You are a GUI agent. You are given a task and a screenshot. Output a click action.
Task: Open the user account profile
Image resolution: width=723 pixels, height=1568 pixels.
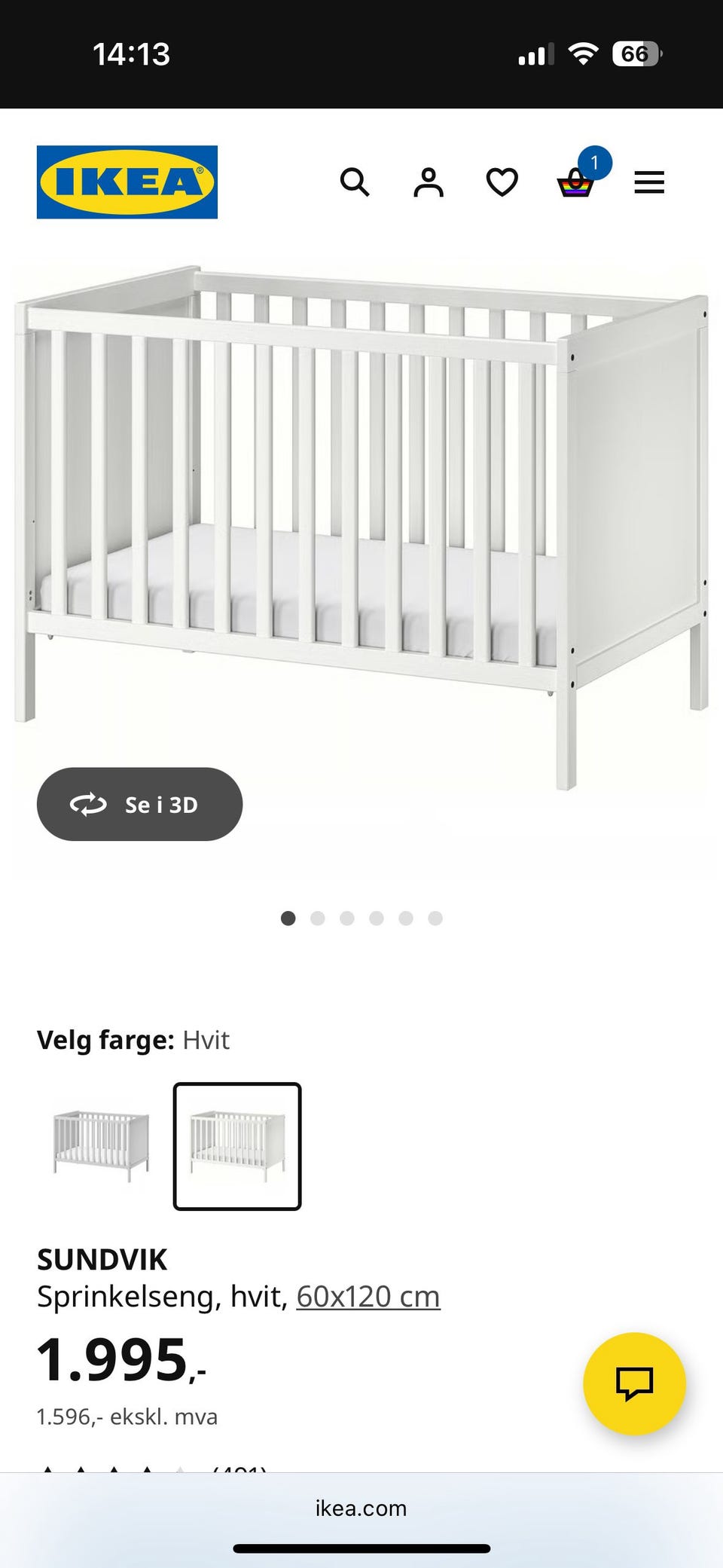(429, 182)
